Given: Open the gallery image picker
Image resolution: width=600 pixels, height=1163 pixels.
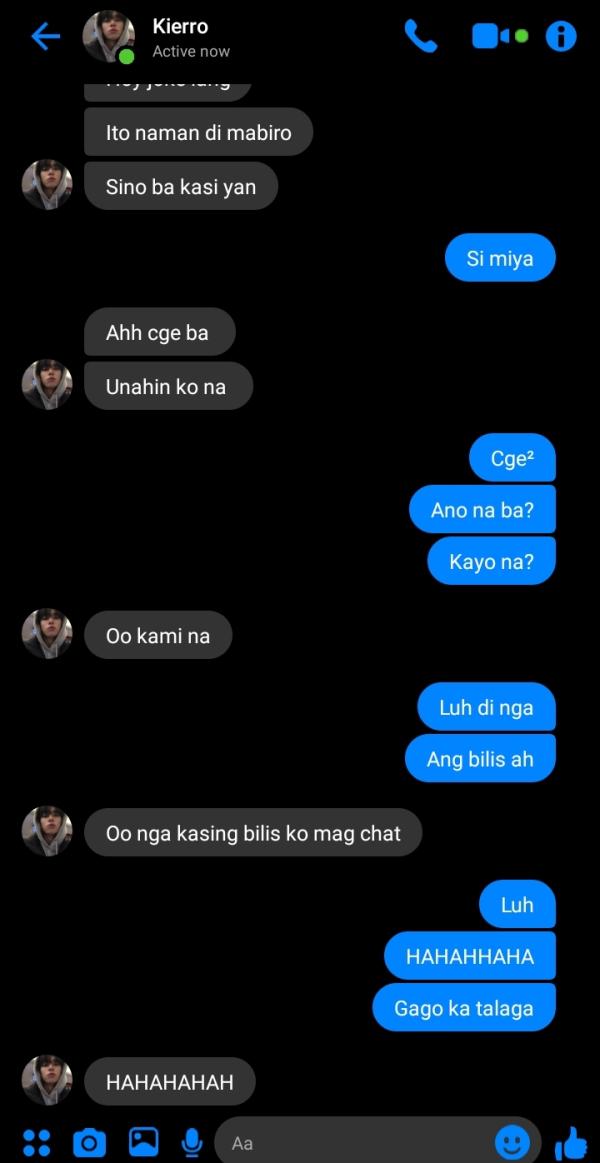Looking at the screenshot, I should [143, 1141].
